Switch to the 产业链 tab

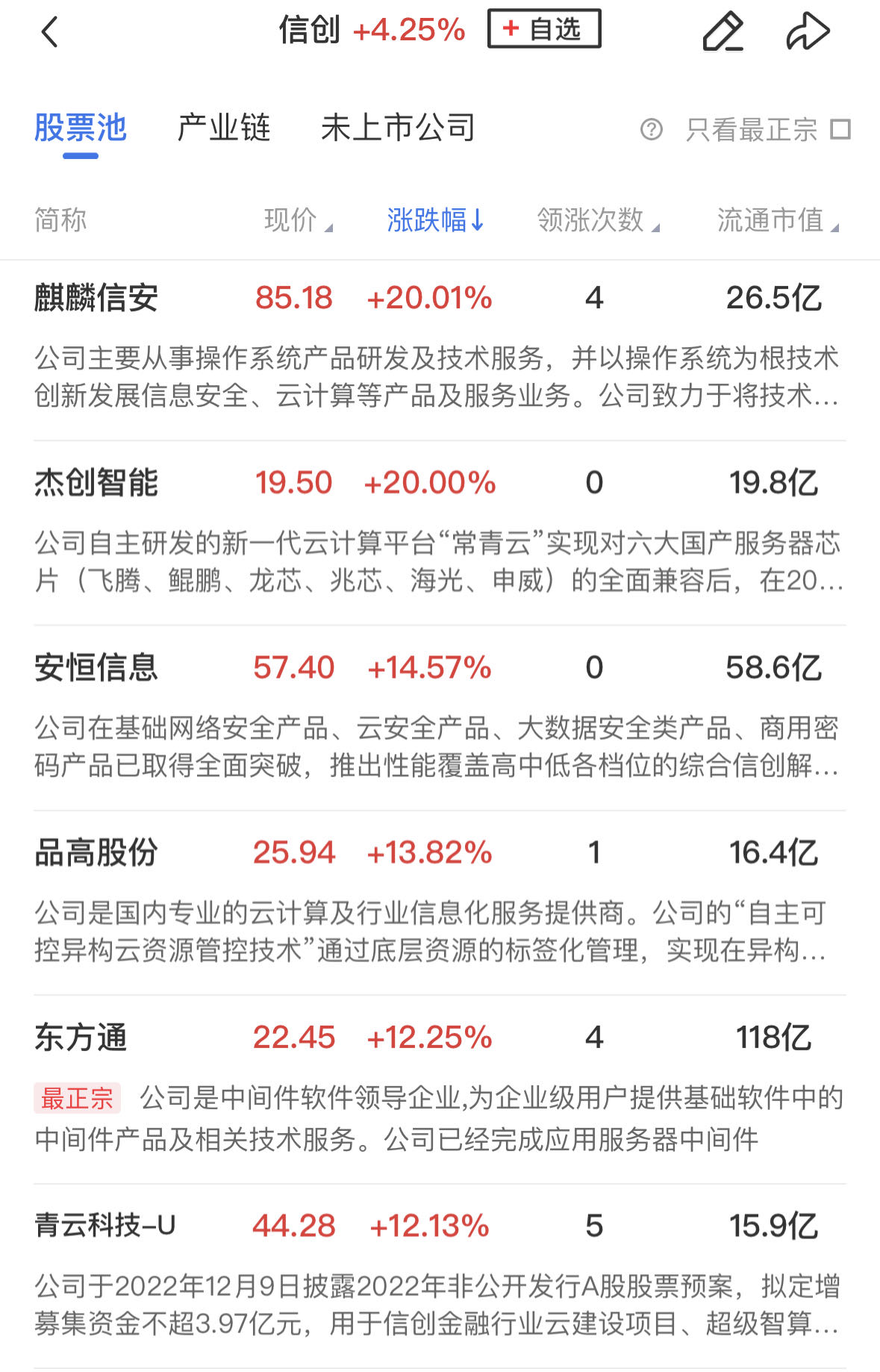pyautogui.click(x=223, y=128)
